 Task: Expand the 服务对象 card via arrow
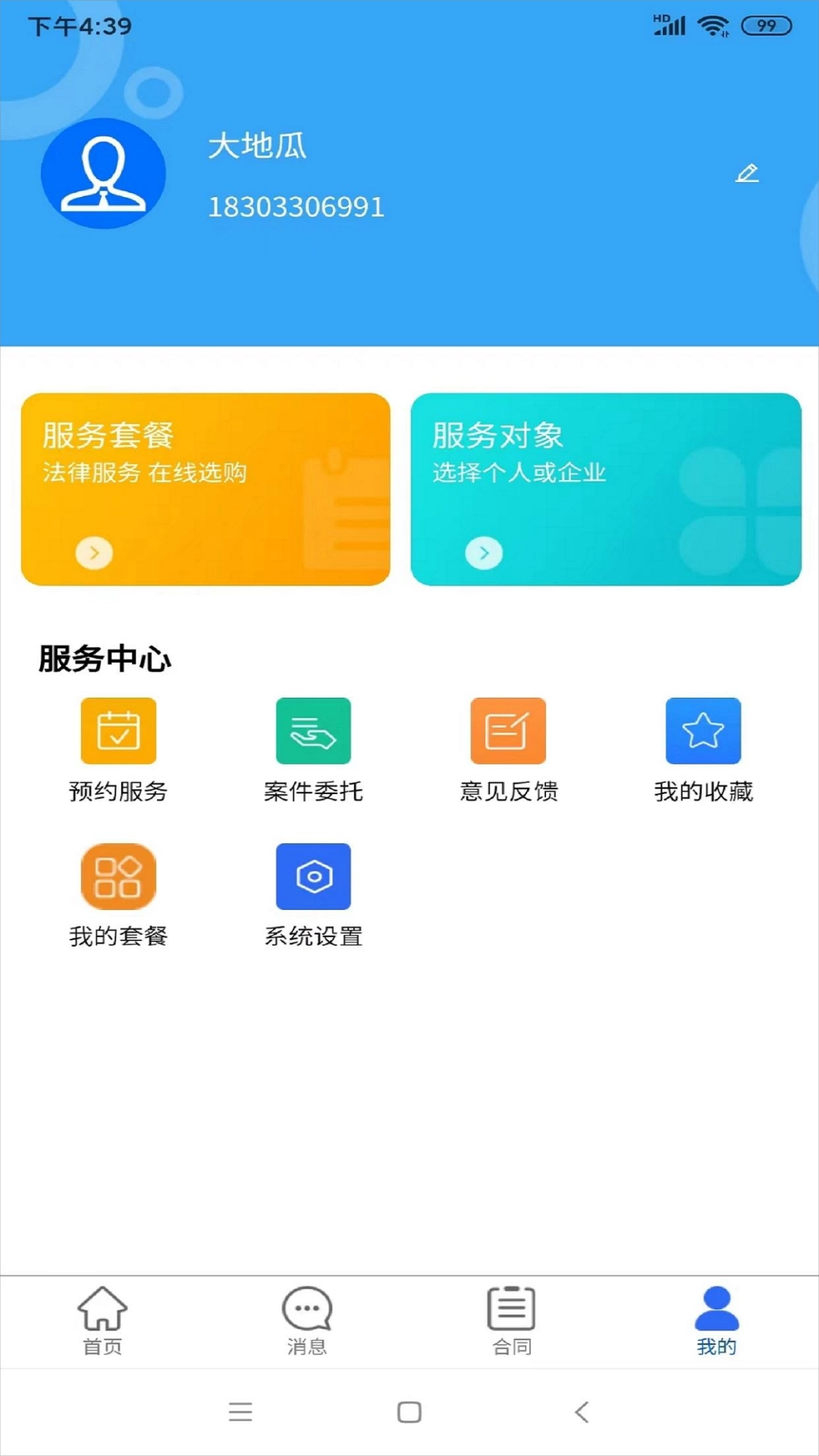pyautogui.click(x=483, y=553)
